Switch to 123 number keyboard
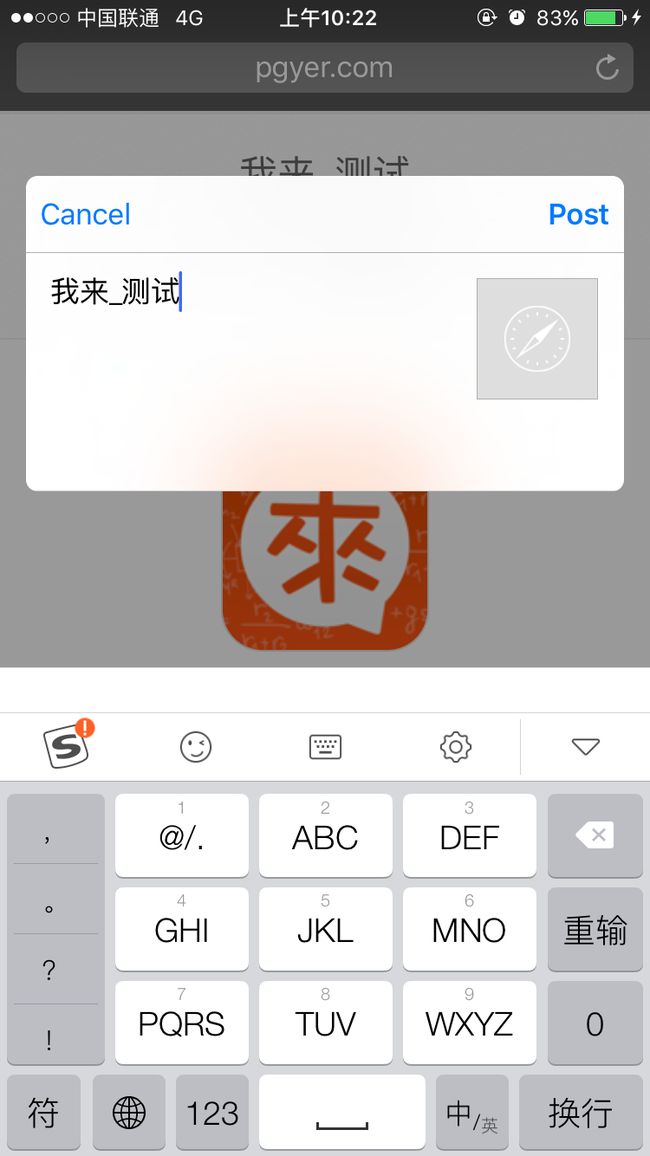The width and height of the screenshot is (650, 1156). (212, 1112)
